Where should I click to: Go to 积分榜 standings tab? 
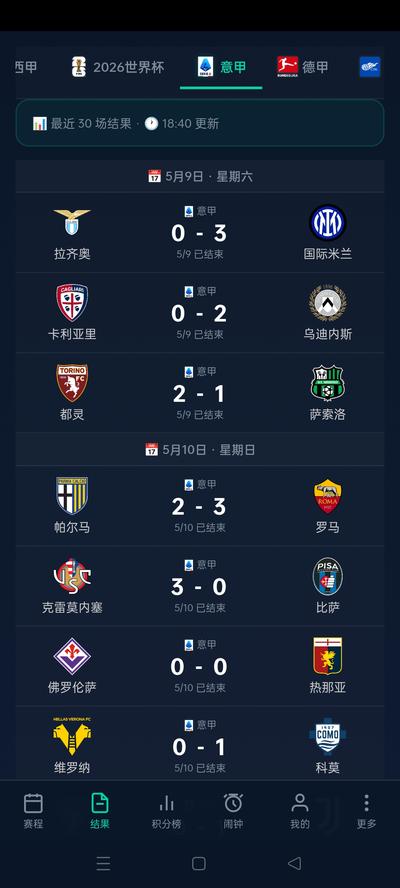tap(166, 811)
